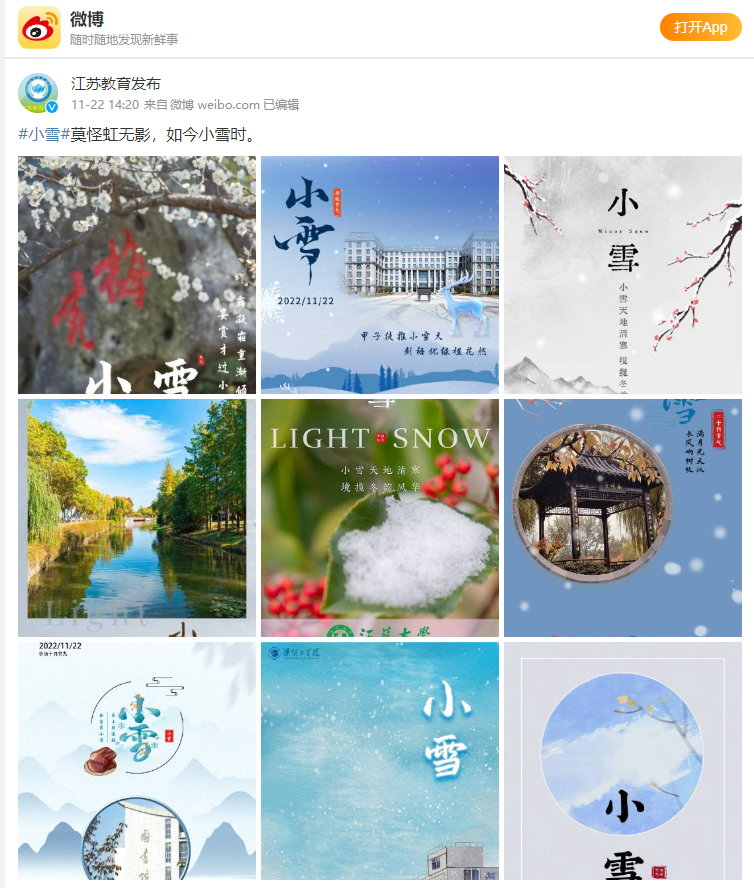View the image with the blue deer
This screenshot has height=888, width=754.
(380, 275)
